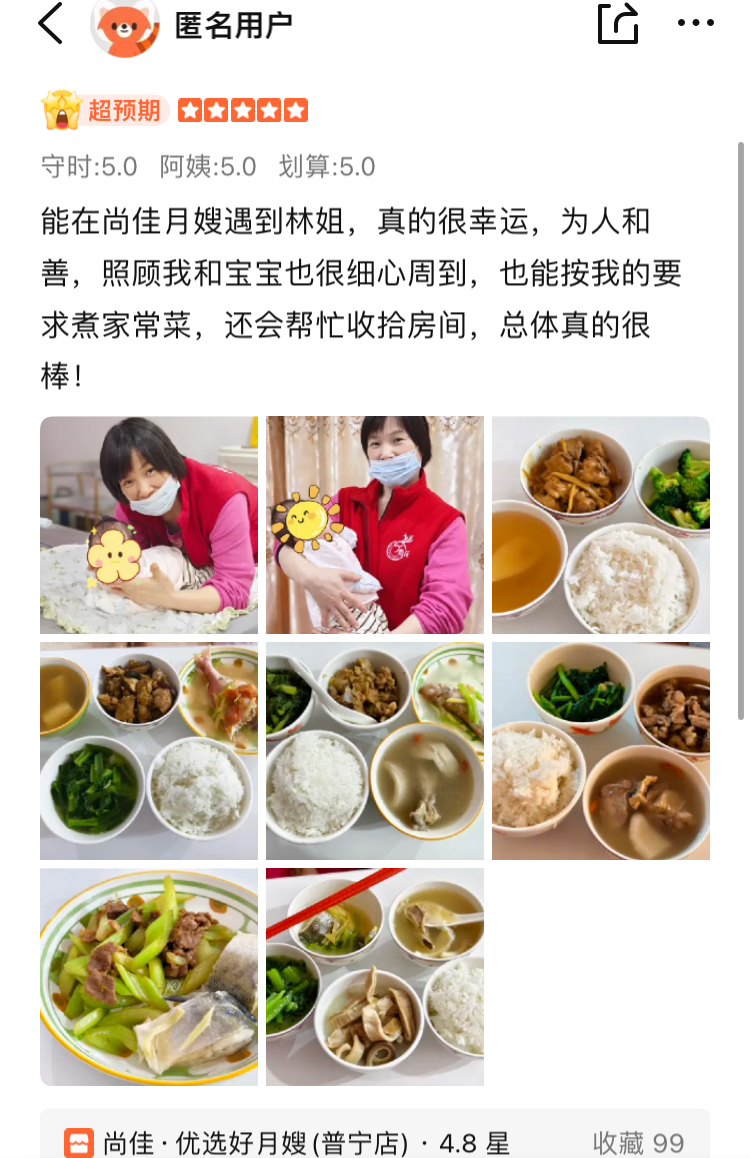Share this review
The height and width of the screenshot is (1158, 750).
(617, 24)
